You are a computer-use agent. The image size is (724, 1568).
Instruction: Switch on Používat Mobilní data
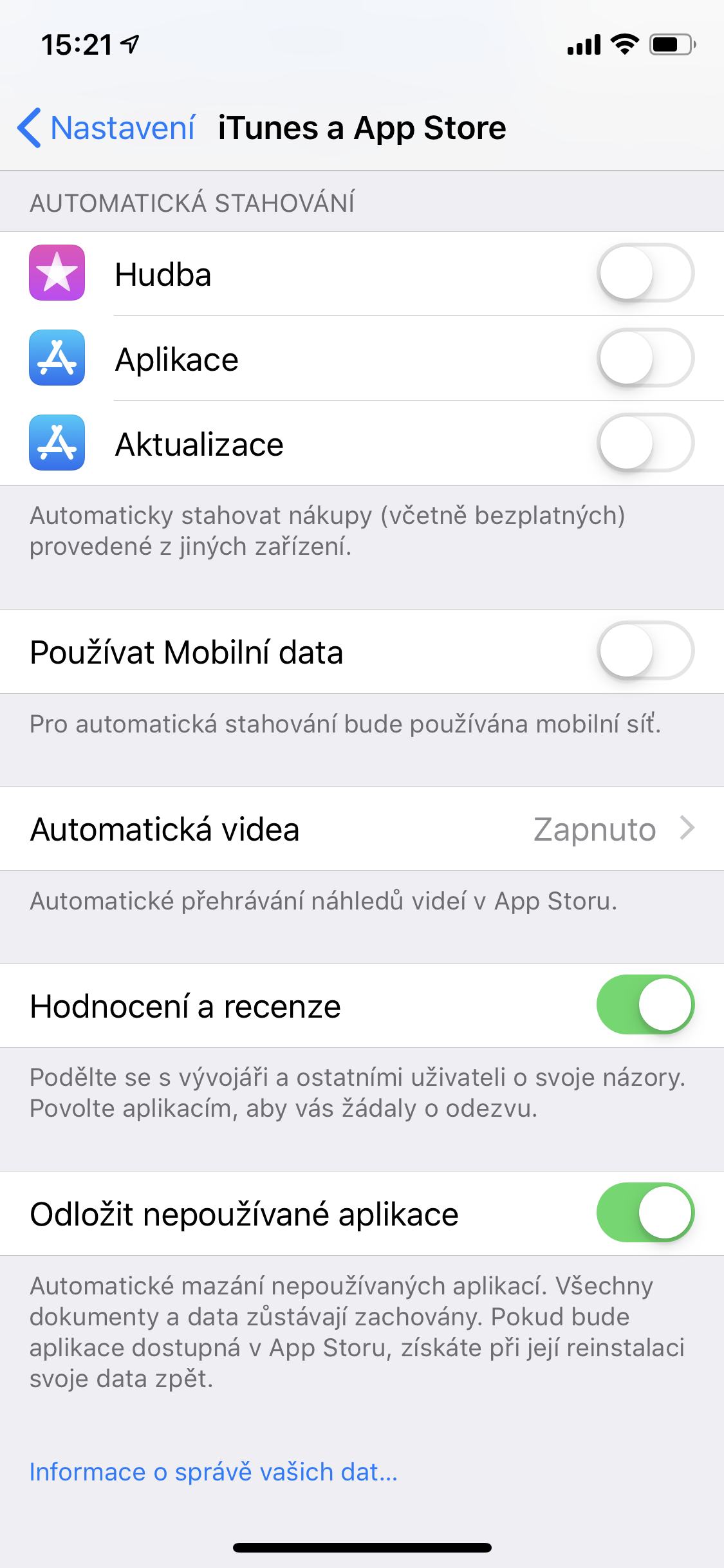pos(645,651)
